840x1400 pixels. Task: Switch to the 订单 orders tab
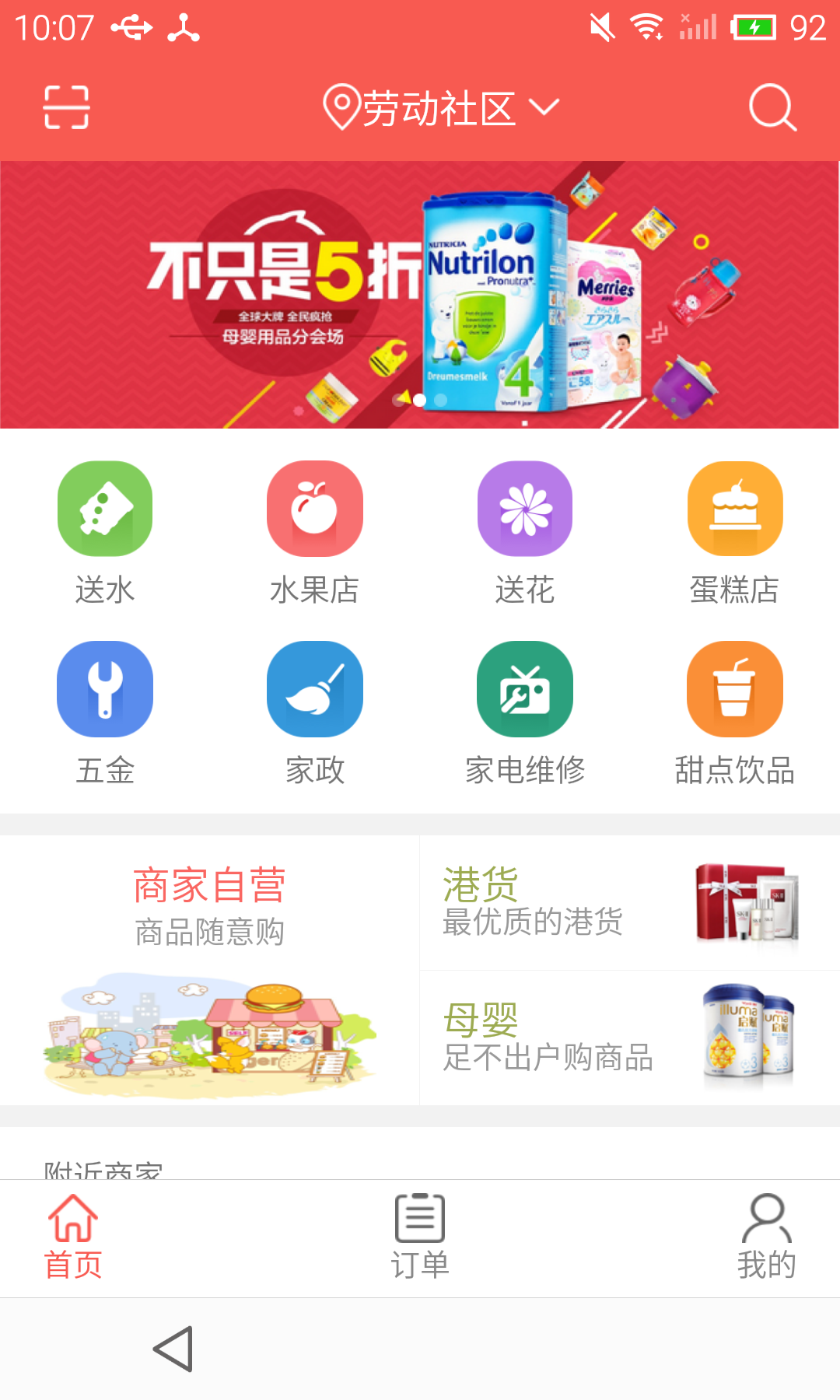[420, 1237]
